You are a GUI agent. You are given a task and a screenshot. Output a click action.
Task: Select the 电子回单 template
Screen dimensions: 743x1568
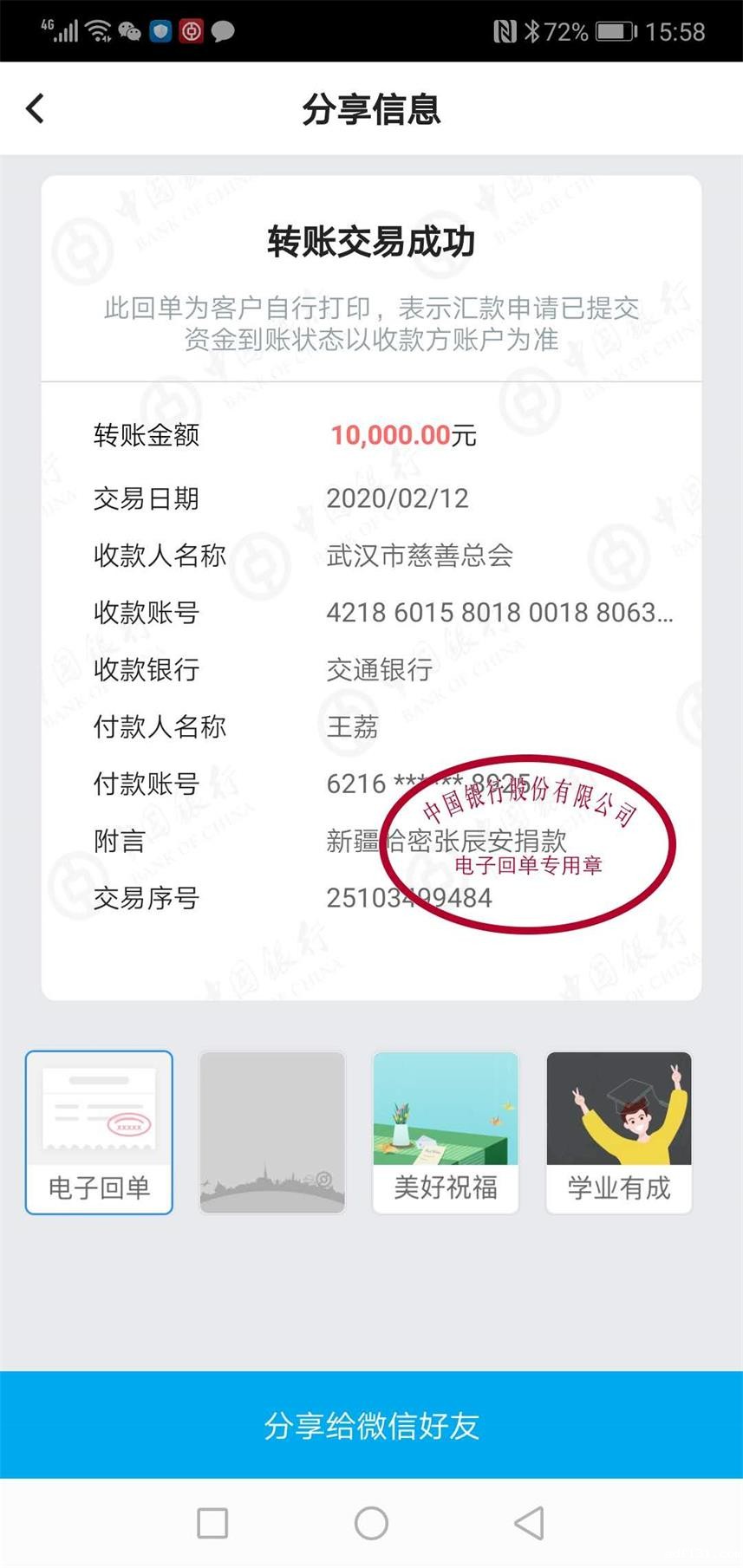click(99, 1132)
